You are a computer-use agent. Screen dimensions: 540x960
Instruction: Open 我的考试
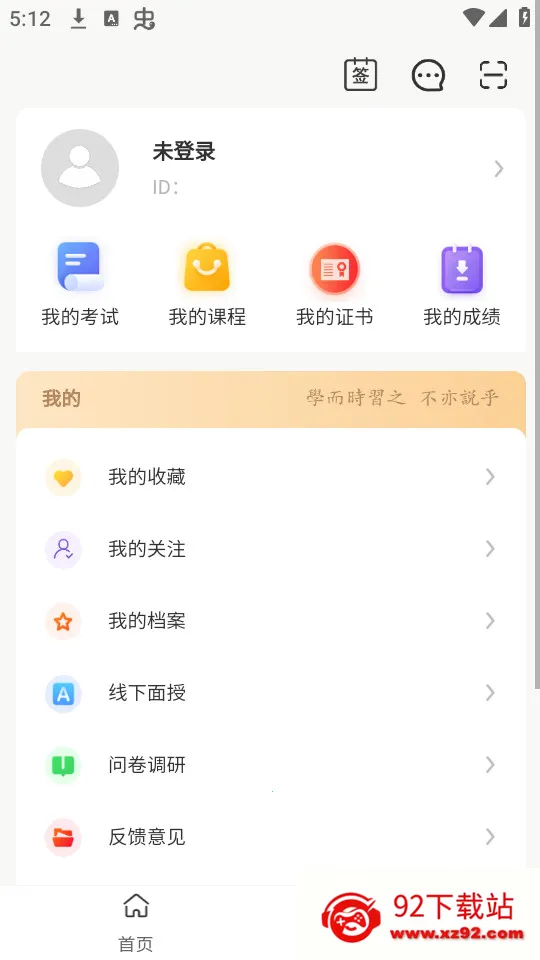(x=80, y=284)
